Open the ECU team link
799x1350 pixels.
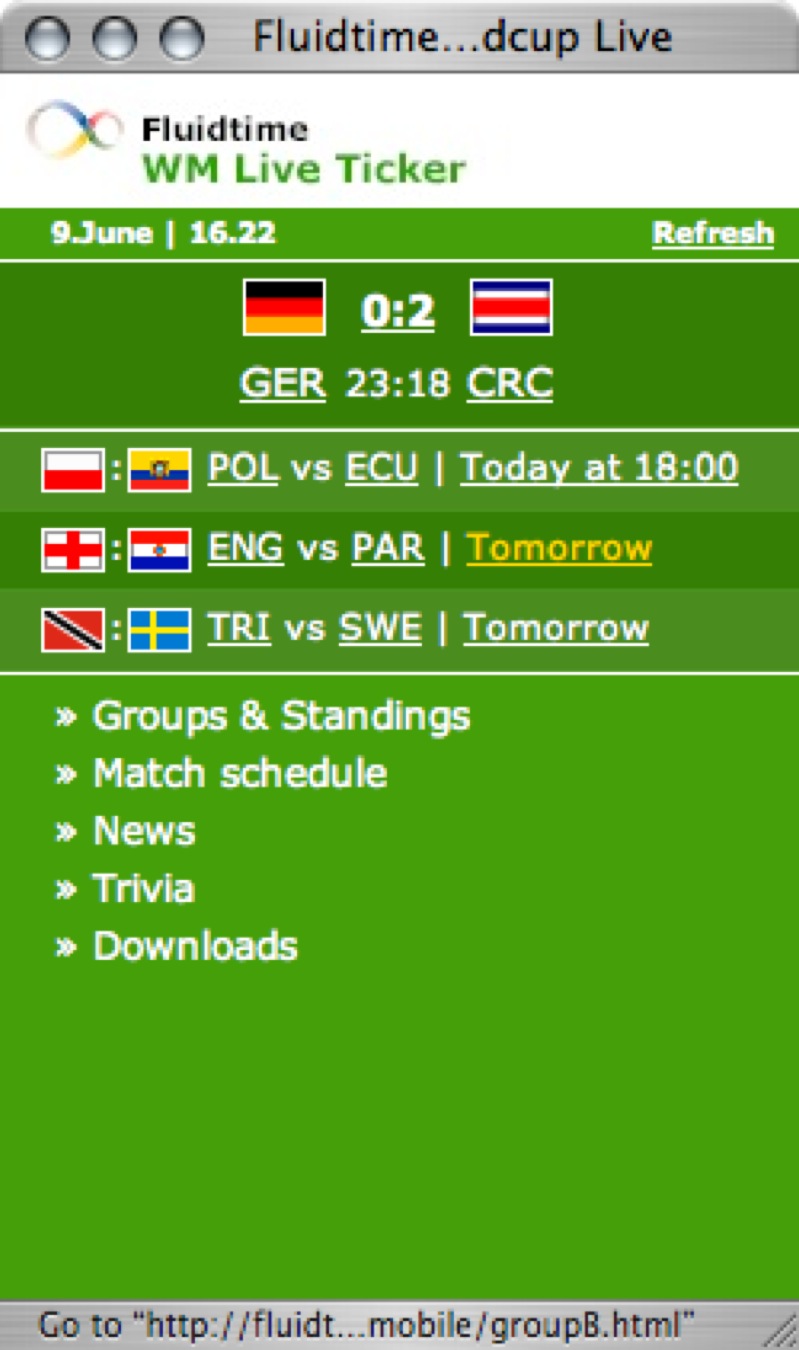coord(381,467)
